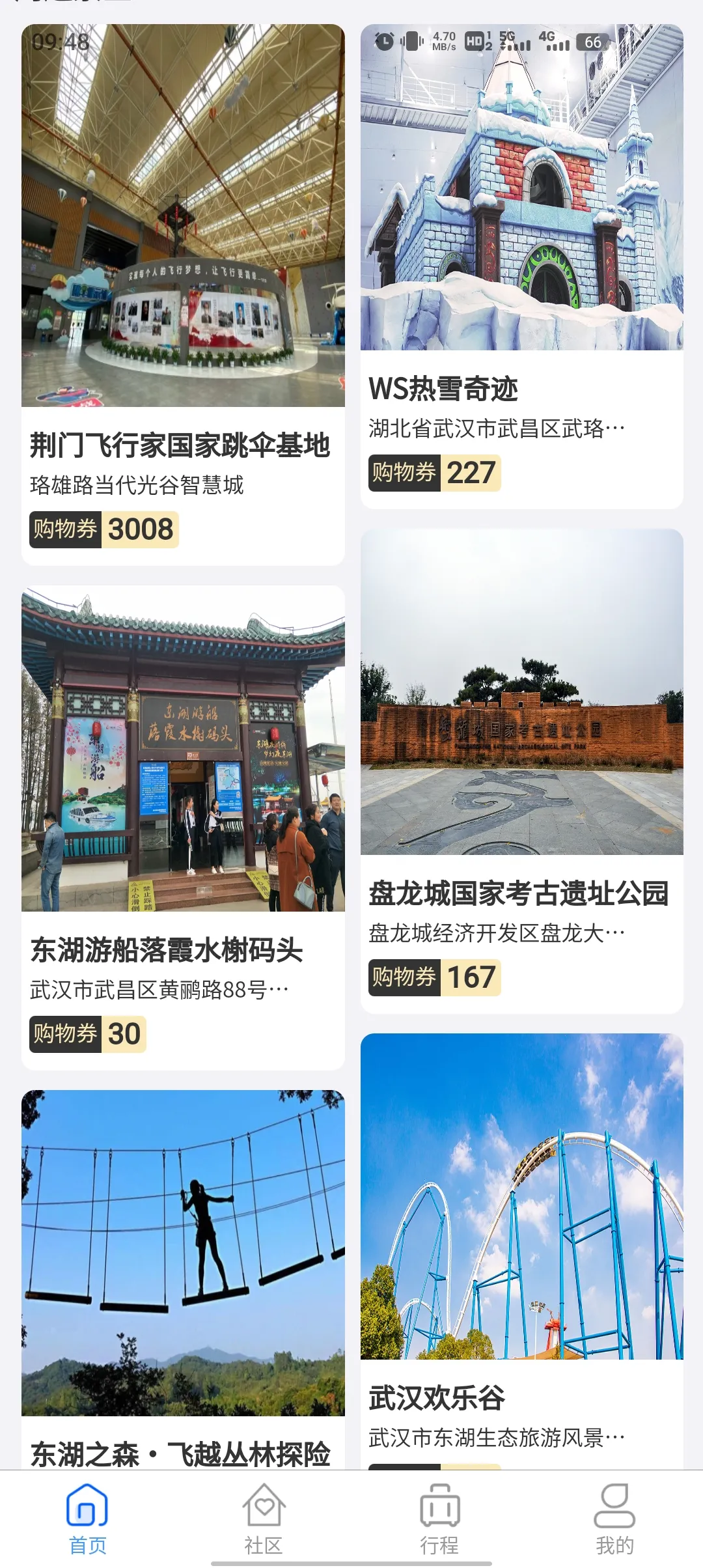Switch to the 我的 tab

(x=614, y=1519)
